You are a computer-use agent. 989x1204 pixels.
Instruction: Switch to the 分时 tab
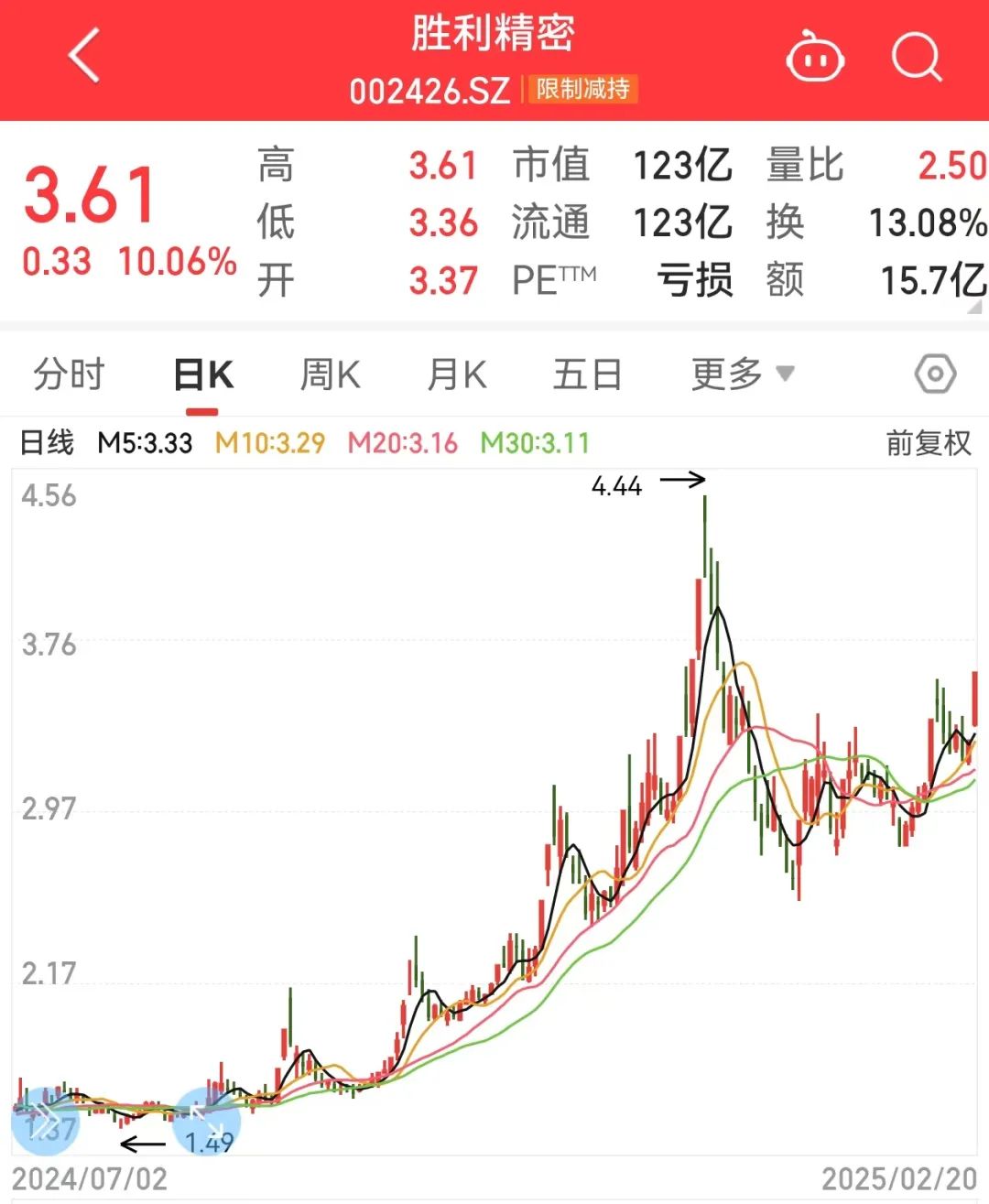[69, 374]
